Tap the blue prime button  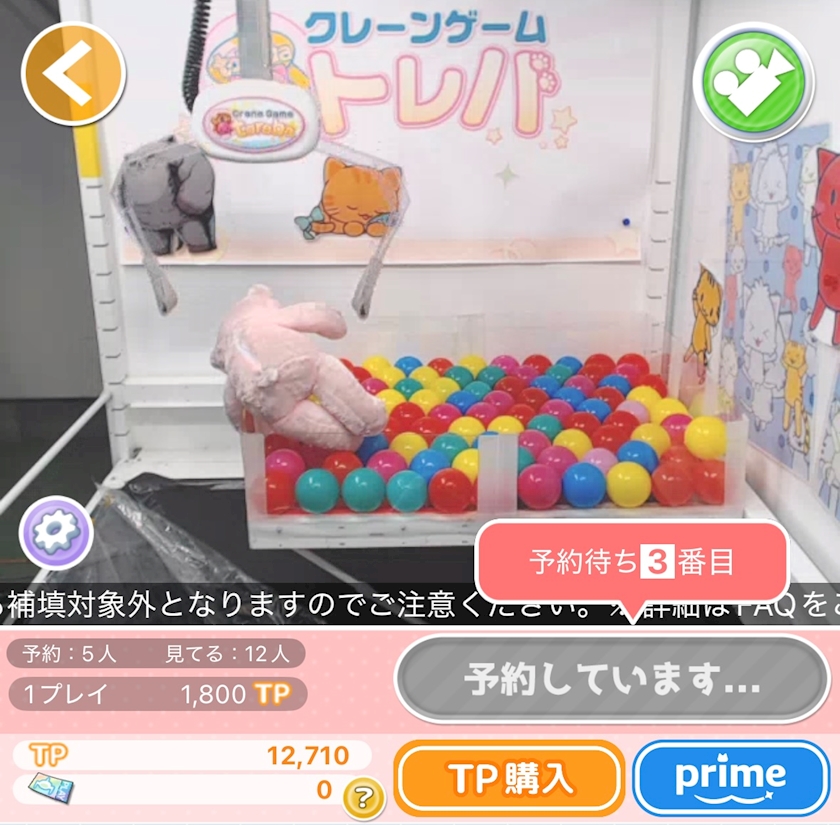tap(731, 778)
